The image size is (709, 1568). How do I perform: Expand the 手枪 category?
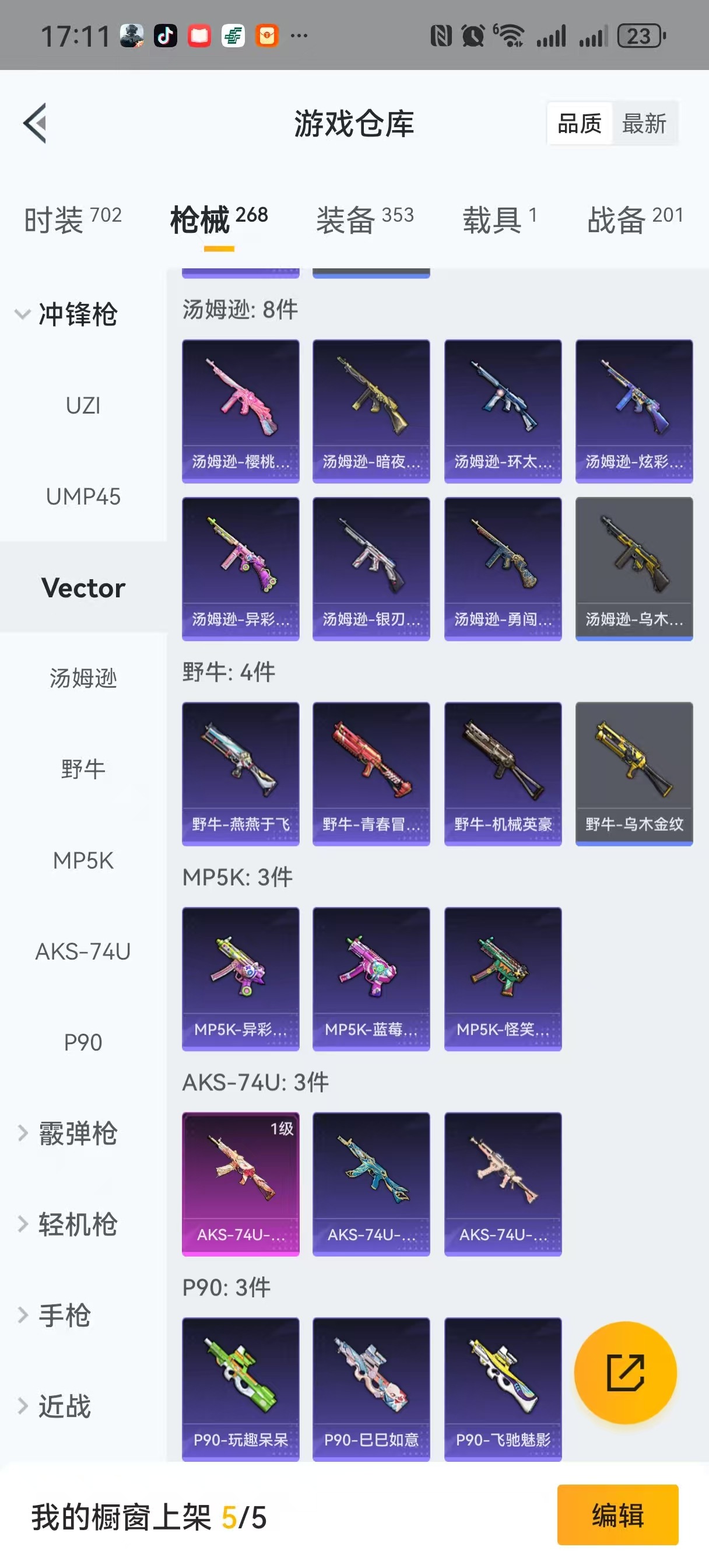(55, 1315)
